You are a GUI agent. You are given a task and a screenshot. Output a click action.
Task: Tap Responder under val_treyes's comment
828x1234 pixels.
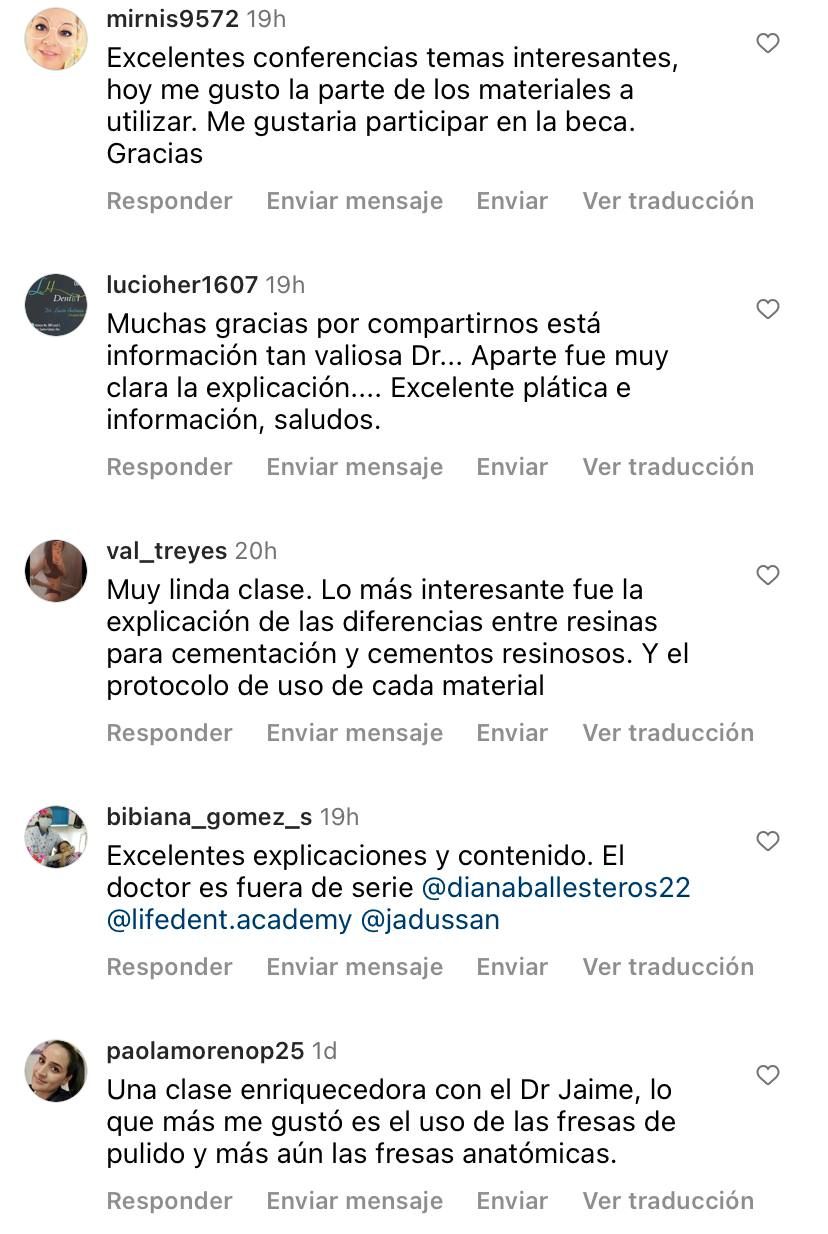tap(169, 733)
